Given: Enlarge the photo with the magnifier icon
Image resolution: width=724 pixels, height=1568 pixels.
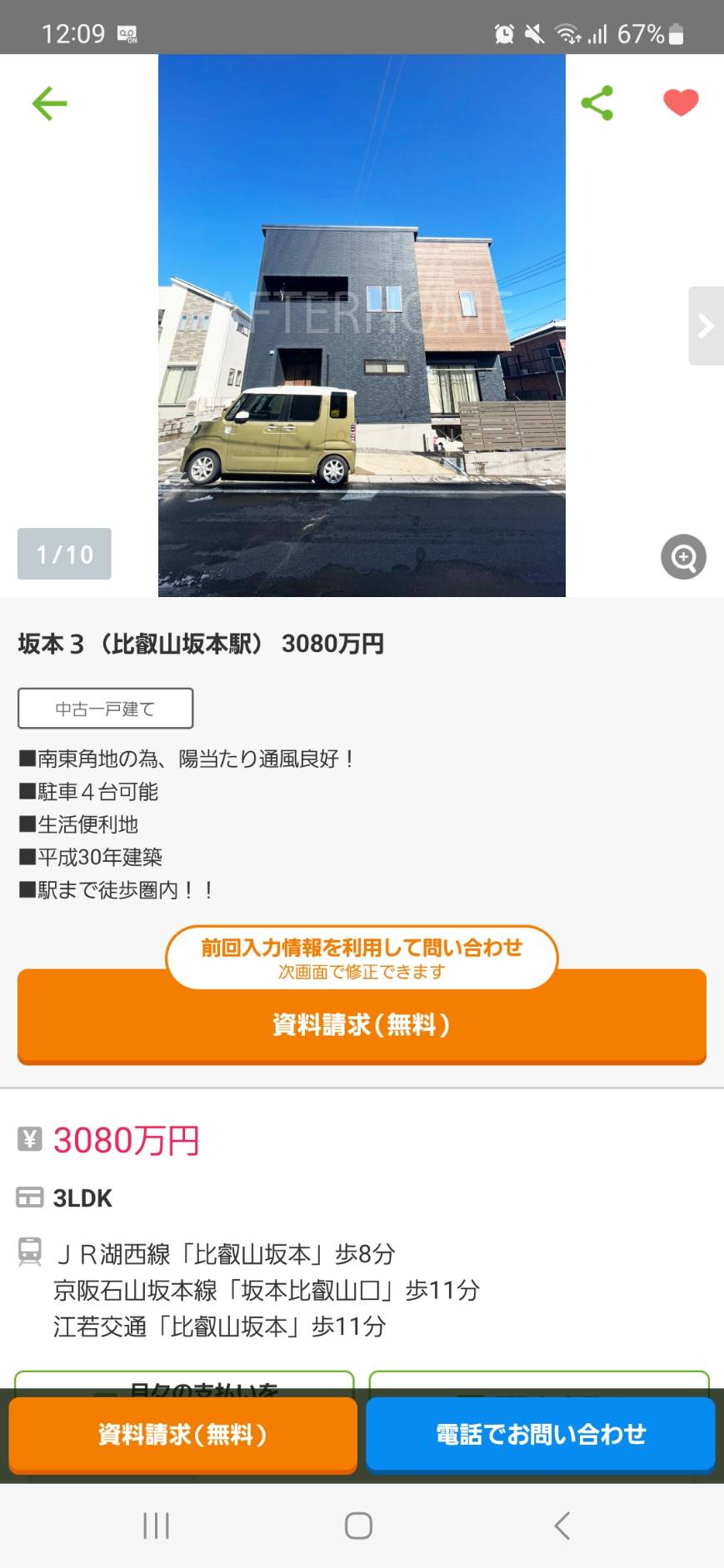Looking at the screenshot, I should (x=683, y=556).
